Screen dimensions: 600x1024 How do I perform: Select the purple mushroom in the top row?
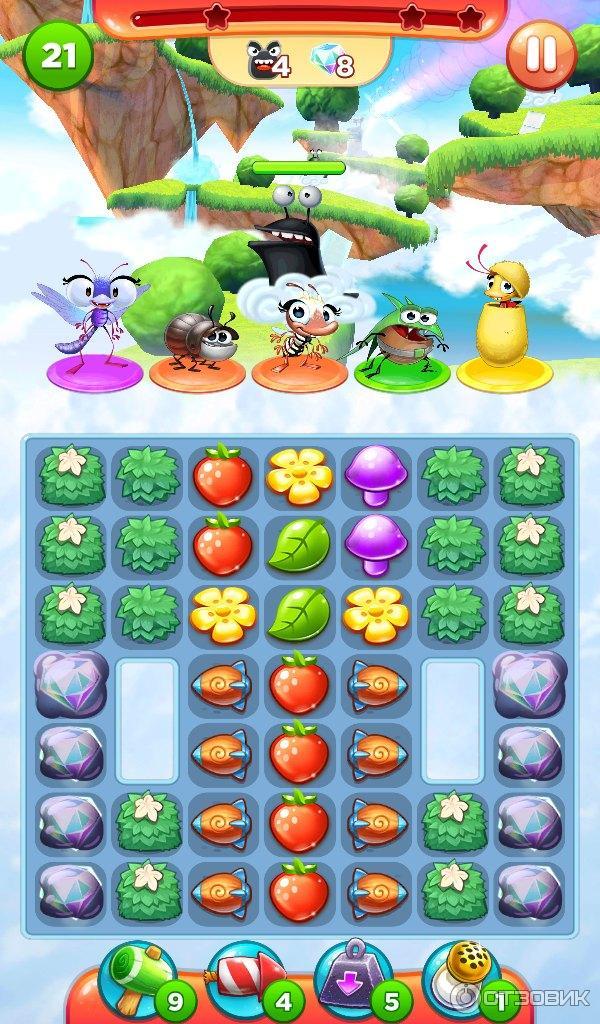point(376,475)
